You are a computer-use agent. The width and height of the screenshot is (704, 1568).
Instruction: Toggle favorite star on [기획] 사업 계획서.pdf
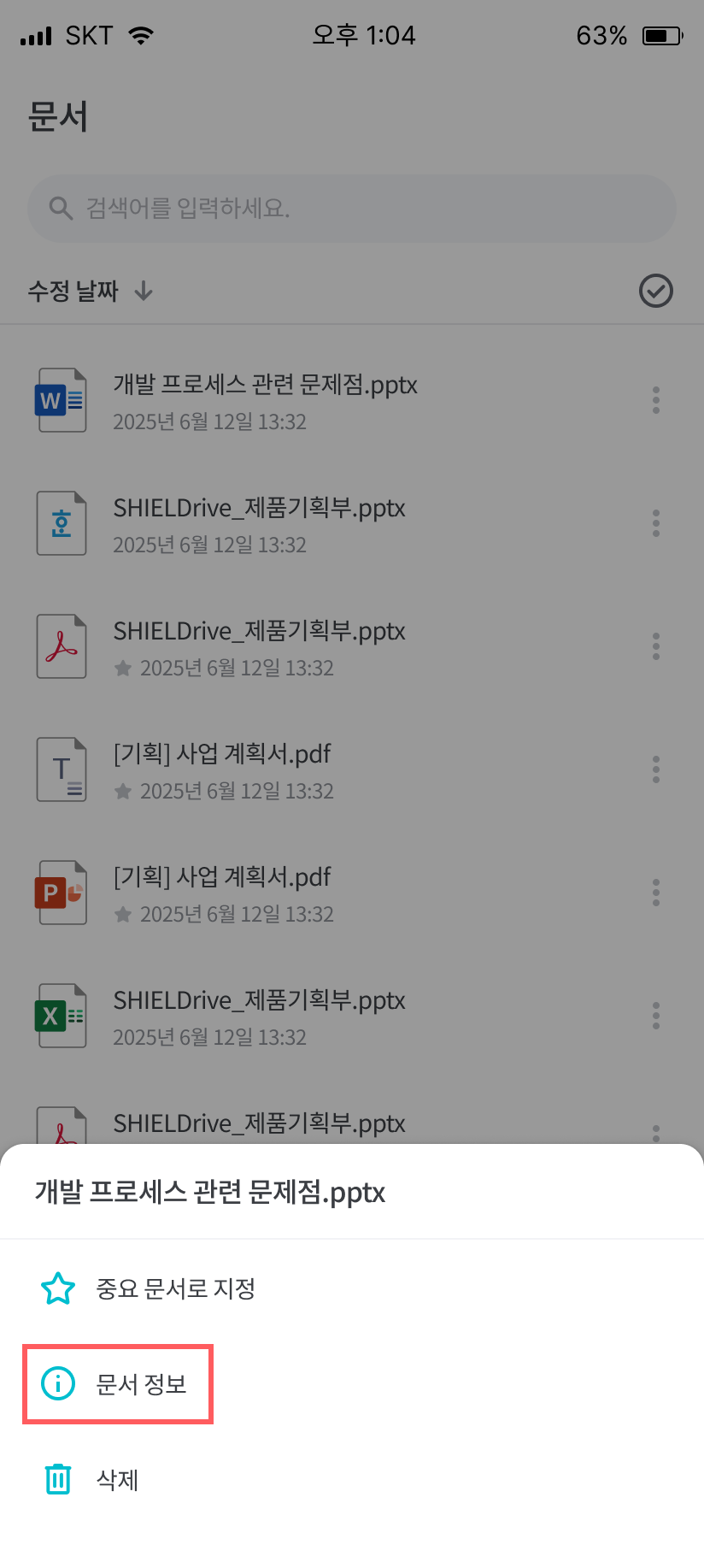pyautogui.click(x=124, y=914)
